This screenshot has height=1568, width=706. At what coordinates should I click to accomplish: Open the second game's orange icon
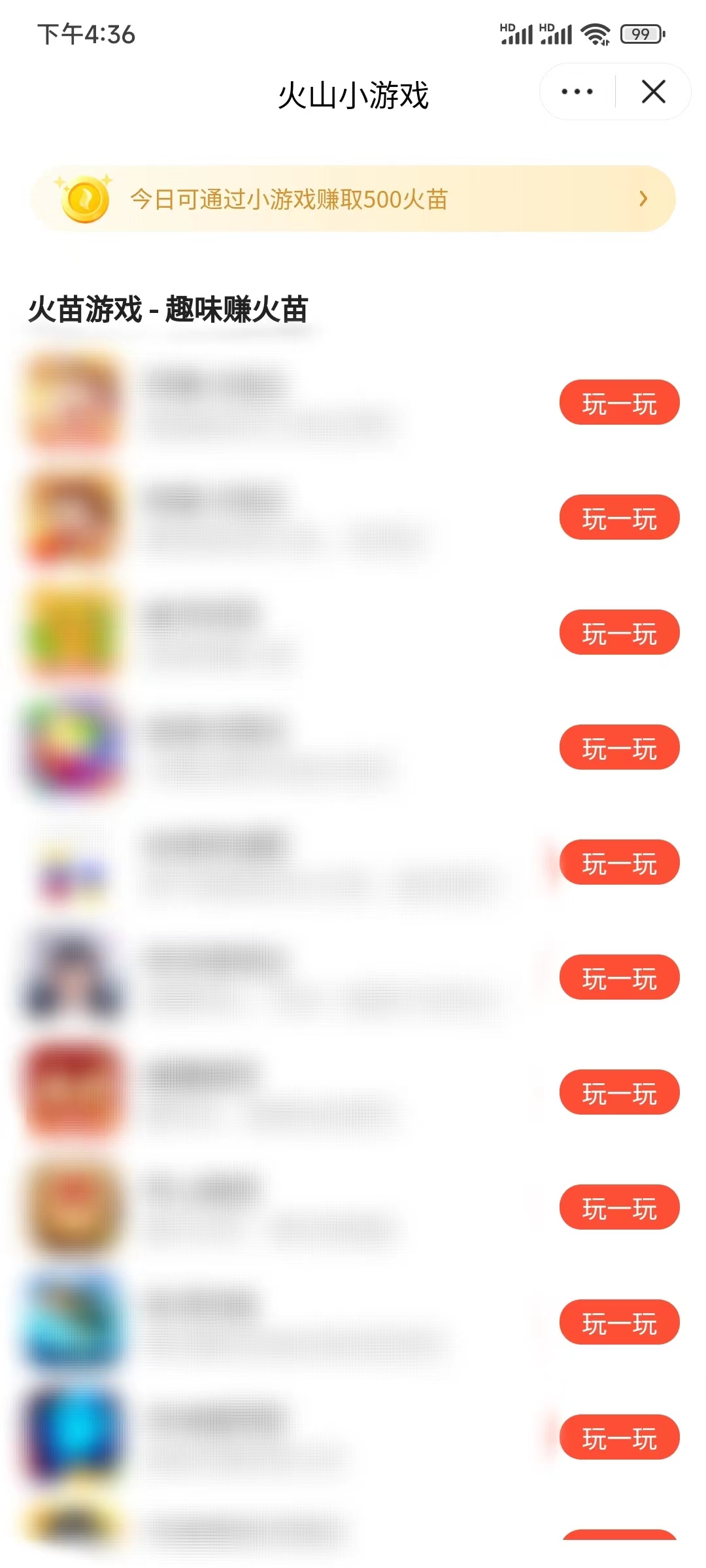[74, 516]
